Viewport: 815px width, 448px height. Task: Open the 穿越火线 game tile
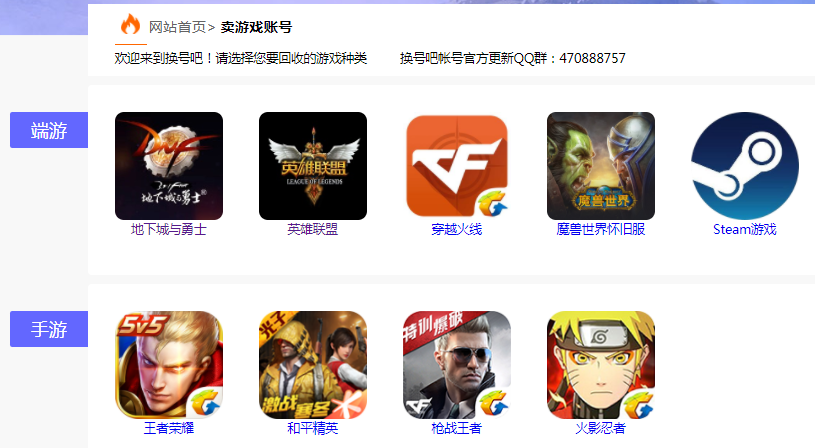[457, 166]
